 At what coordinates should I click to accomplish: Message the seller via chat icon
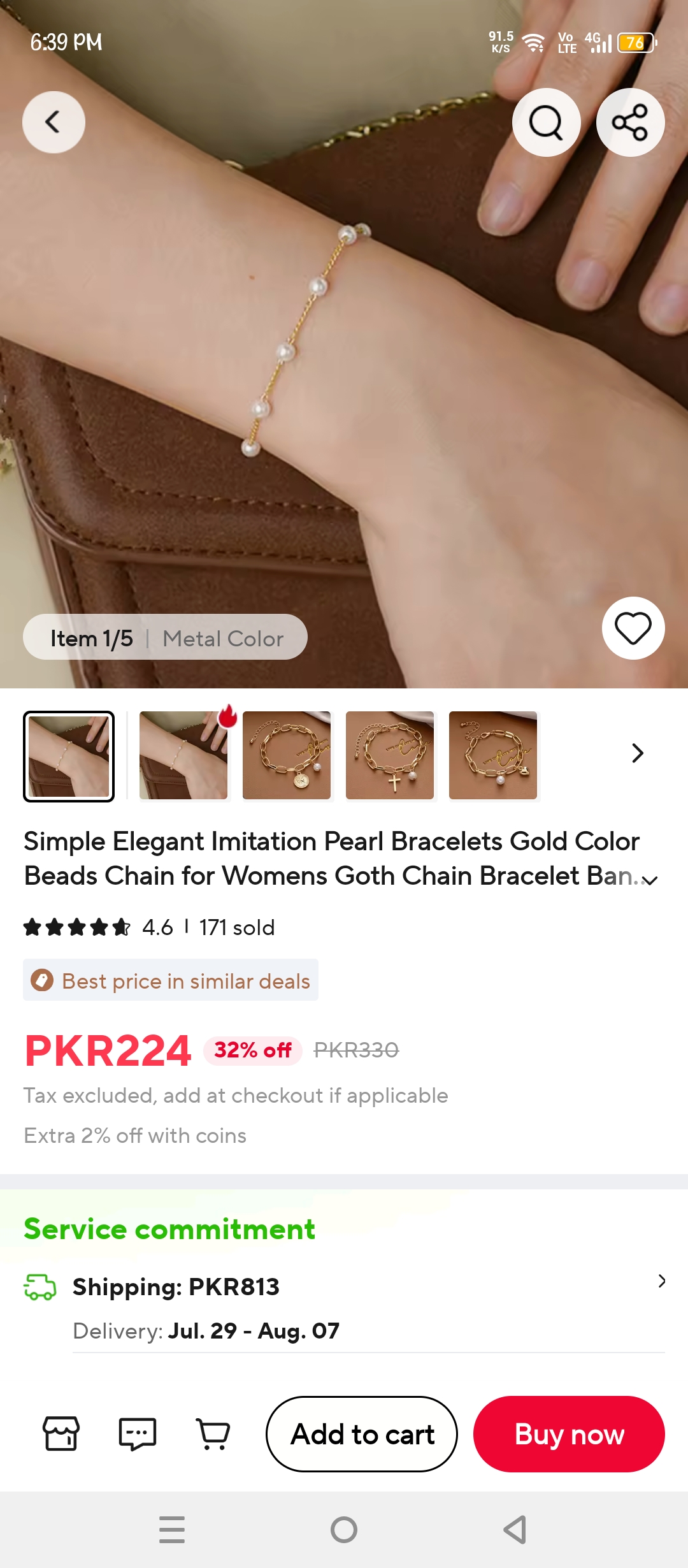click(x=138, y=1434)
